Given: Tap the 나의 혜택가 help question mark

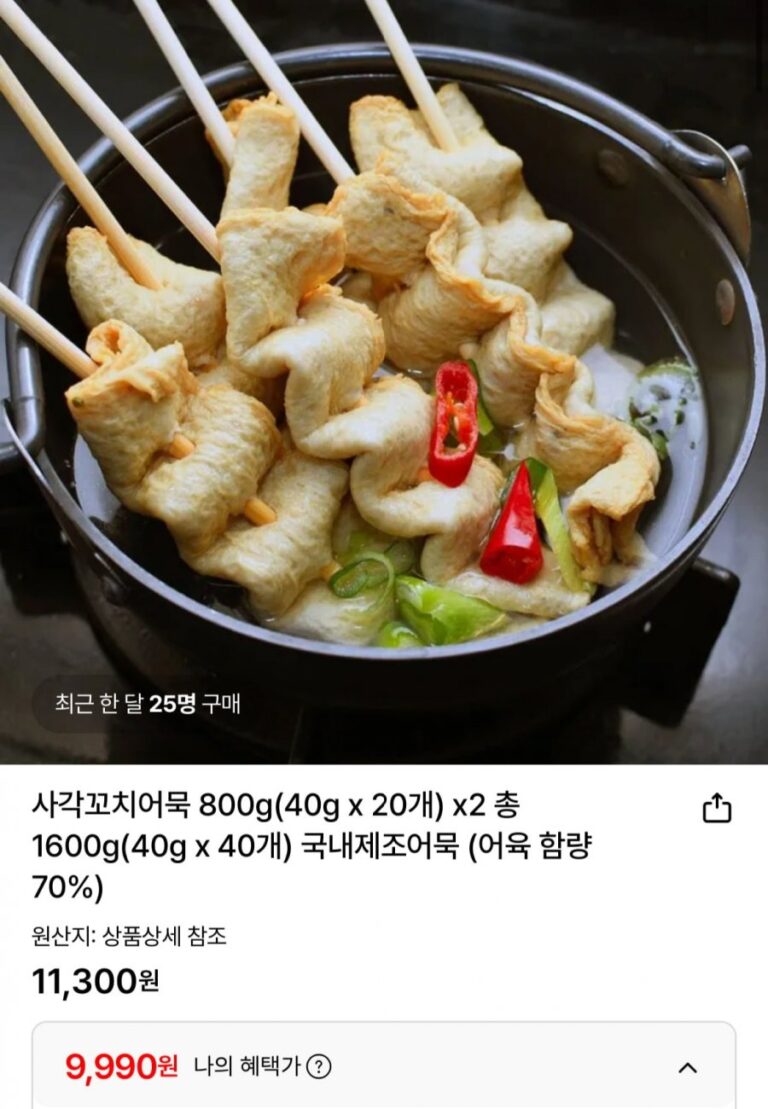Looking at the screenshot, I should [319, 1067].
